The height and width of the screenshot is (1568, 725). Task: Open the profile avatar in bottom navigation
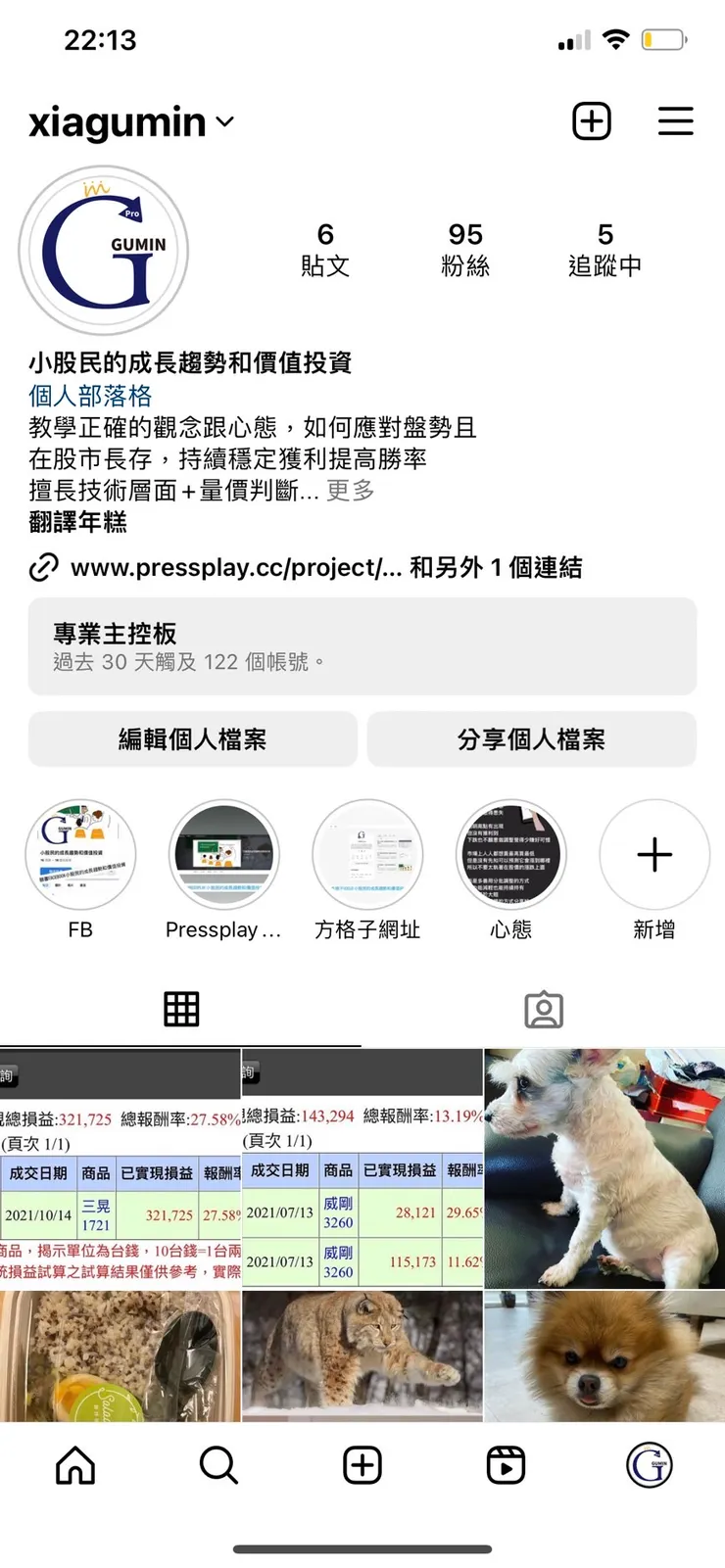point(649,1465)
